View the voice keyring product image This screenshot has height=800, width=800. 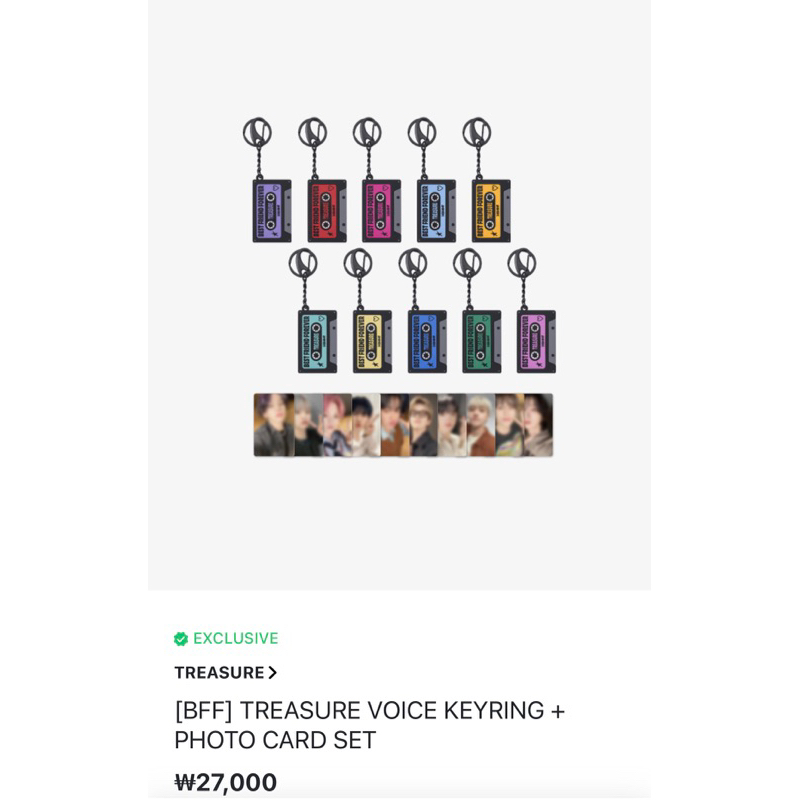click(x=399, y=295)
